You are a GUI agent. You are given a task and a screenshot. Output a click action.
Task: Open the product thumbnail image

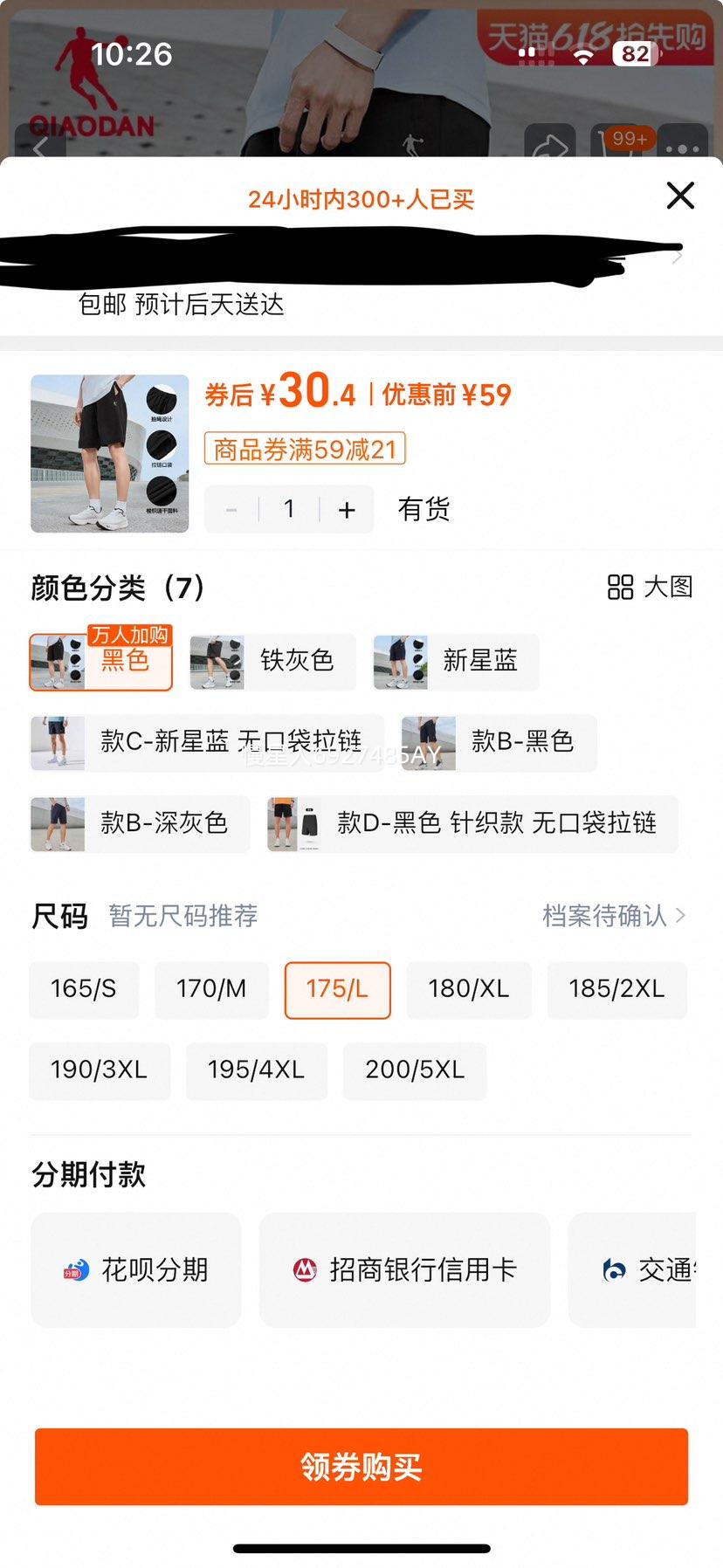(x=110, y=454)
